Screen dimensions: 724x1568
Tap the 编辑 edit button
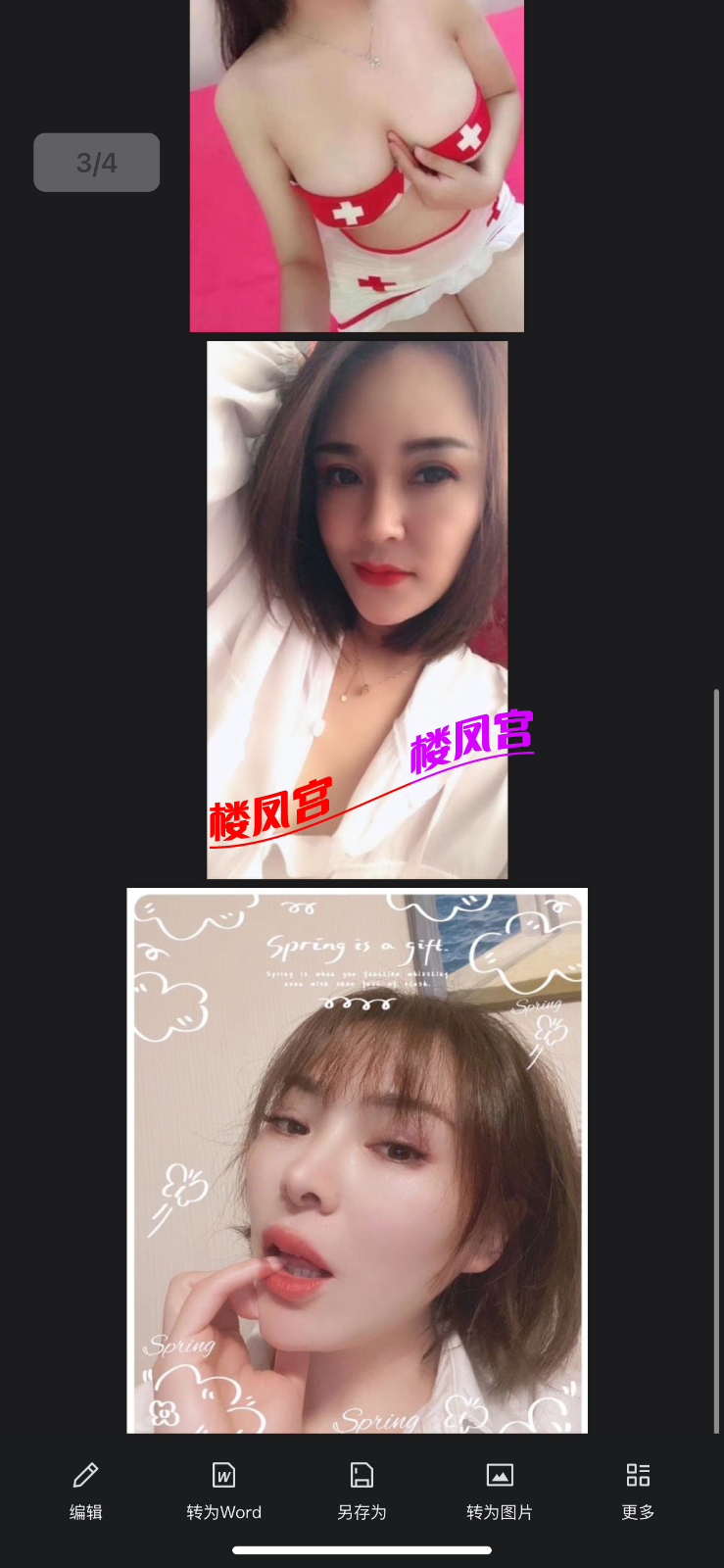coord(85,1490)
